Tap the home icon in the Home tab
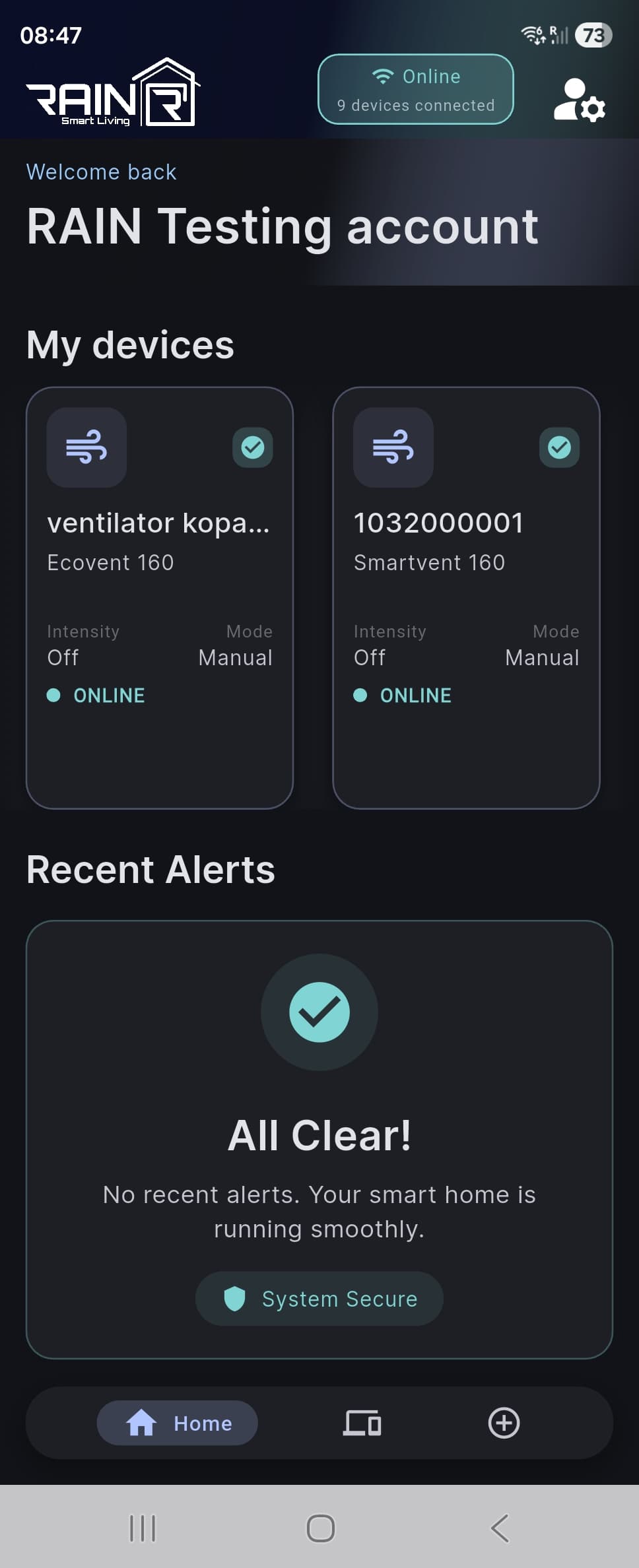The image size is (639, 1568). pos(141,1423)
